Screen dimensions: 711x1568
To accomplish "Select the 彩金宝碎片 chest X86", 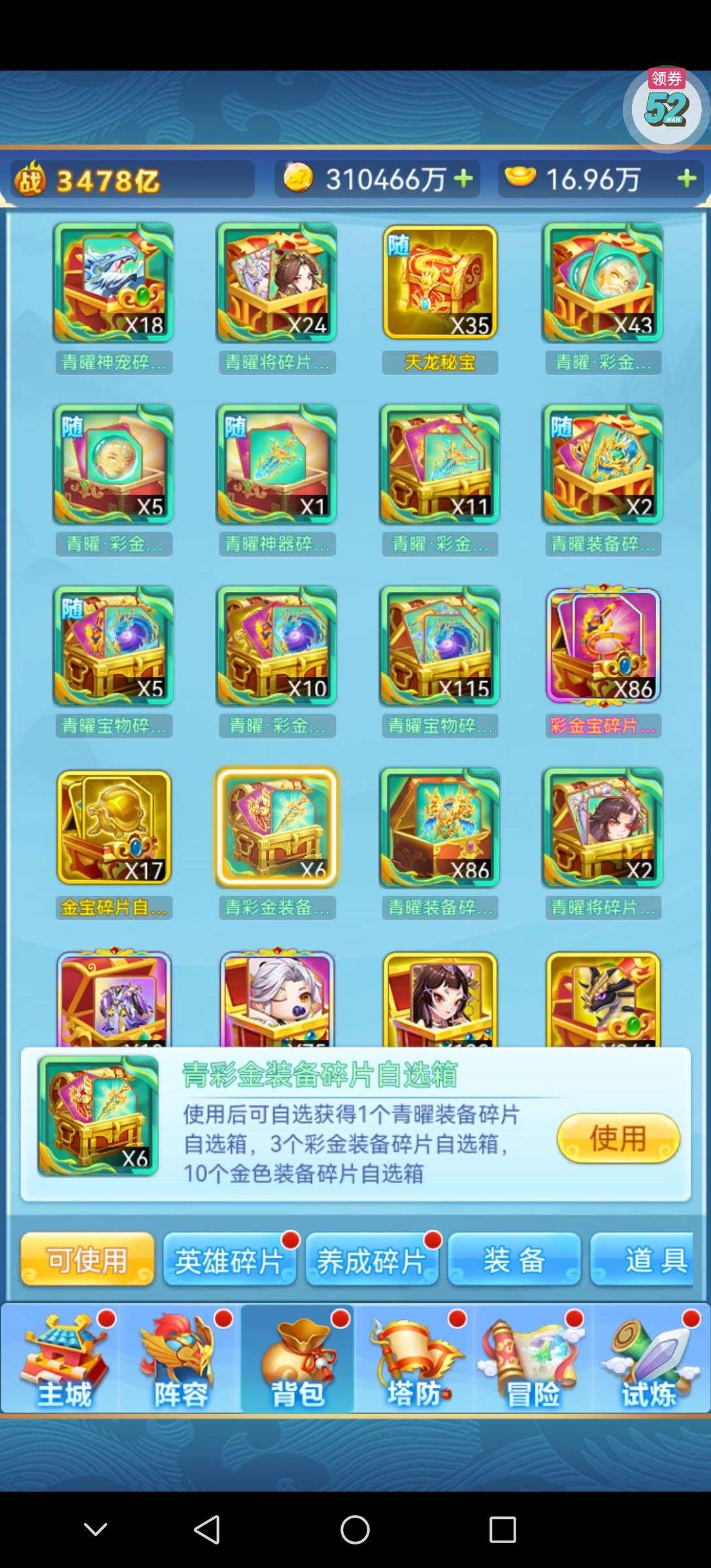I will [x=603, y=645].
